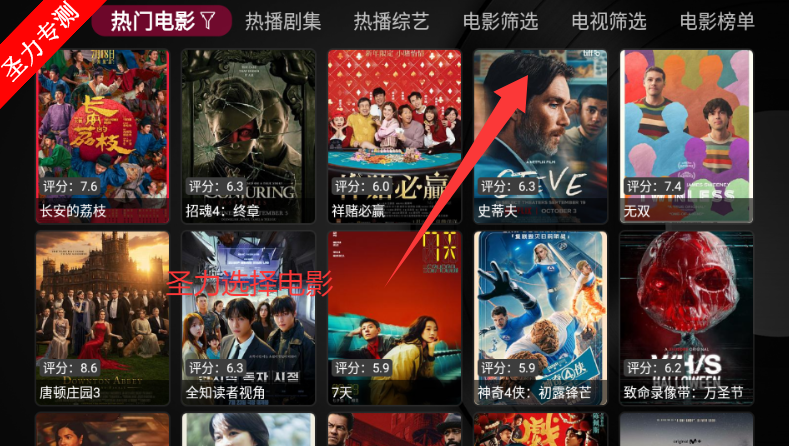Viewport: 789px width, 446px height.
Task: Open the 电影筛选 tab
Action: coord(500,21)
